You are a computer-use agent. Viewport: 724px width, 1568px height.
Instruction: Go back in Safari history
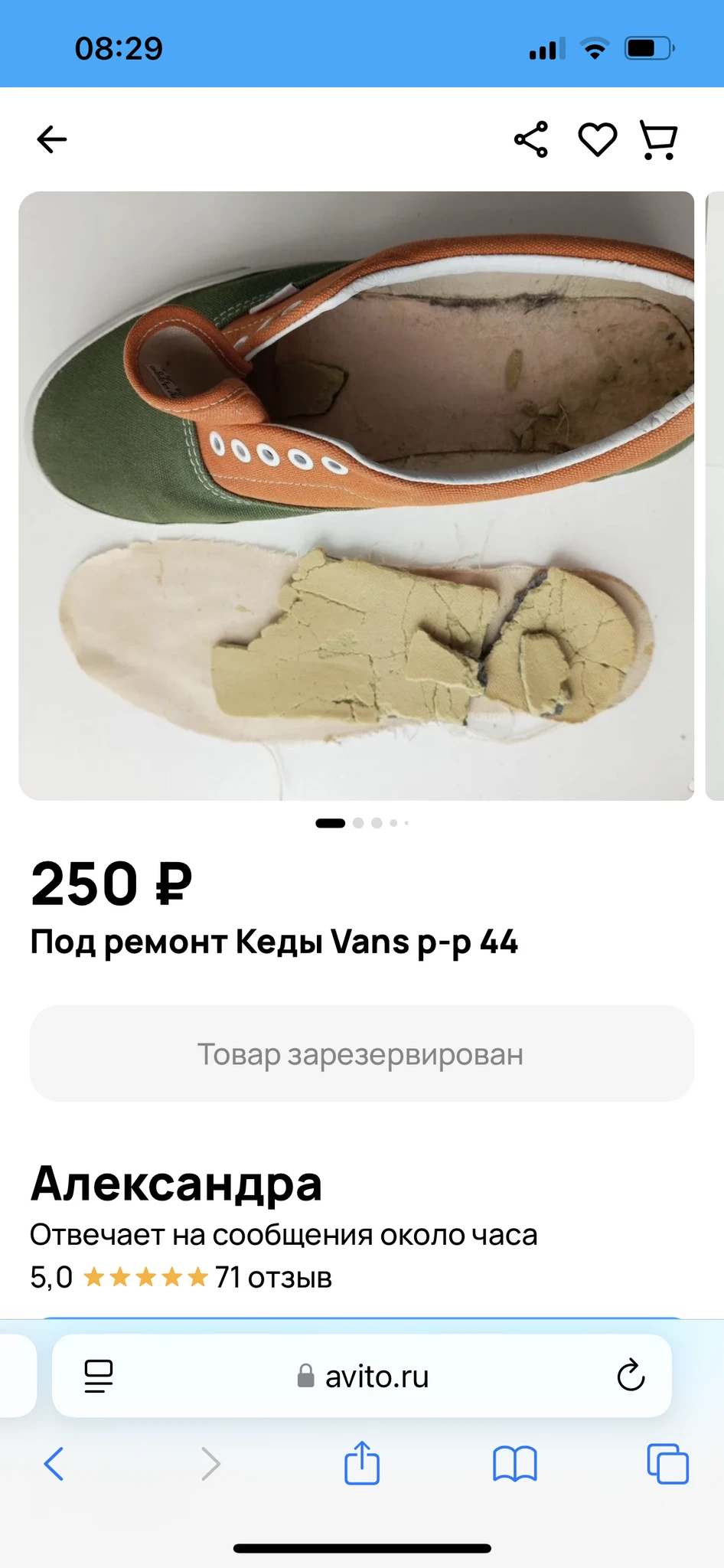coord(54,1464)
